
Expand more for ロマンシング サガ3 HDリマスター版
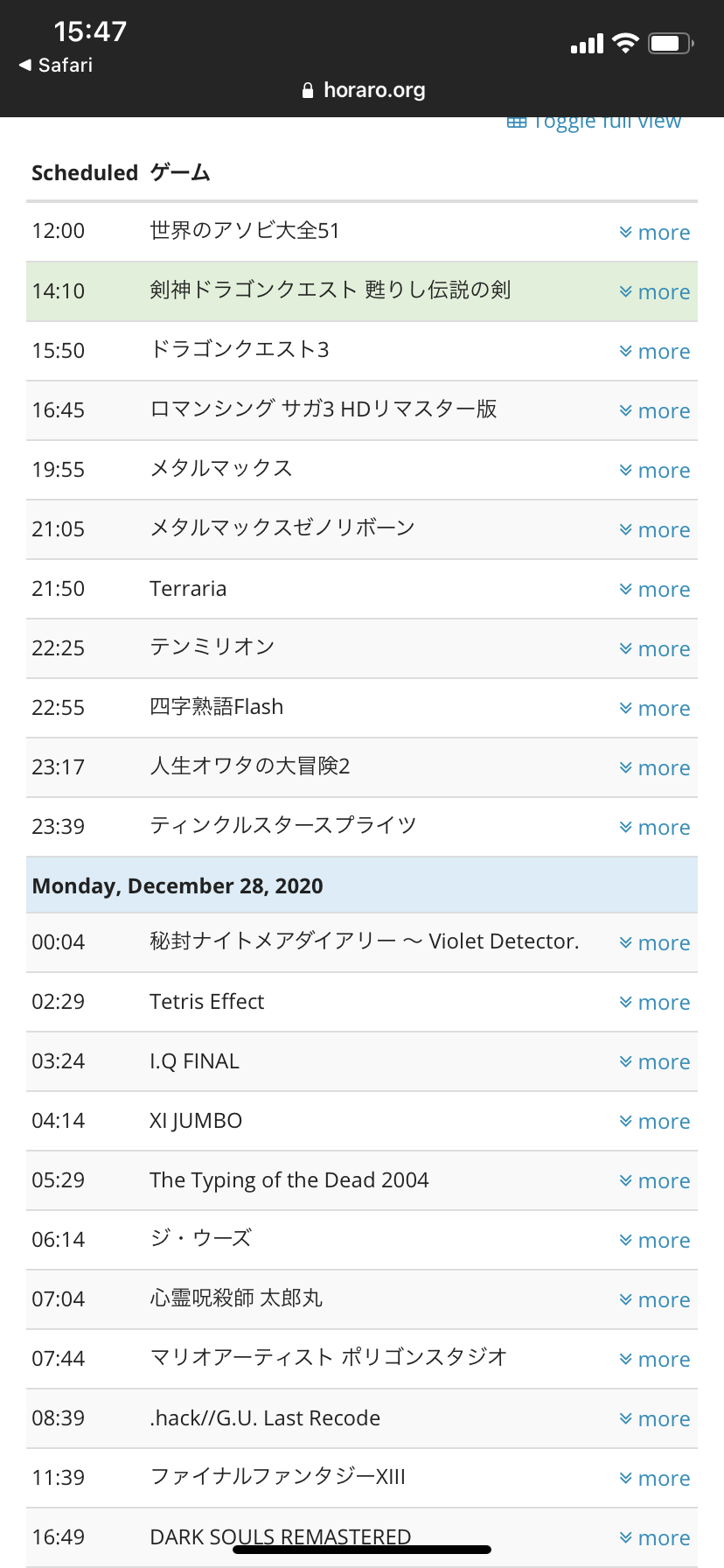tap(654, 411)
